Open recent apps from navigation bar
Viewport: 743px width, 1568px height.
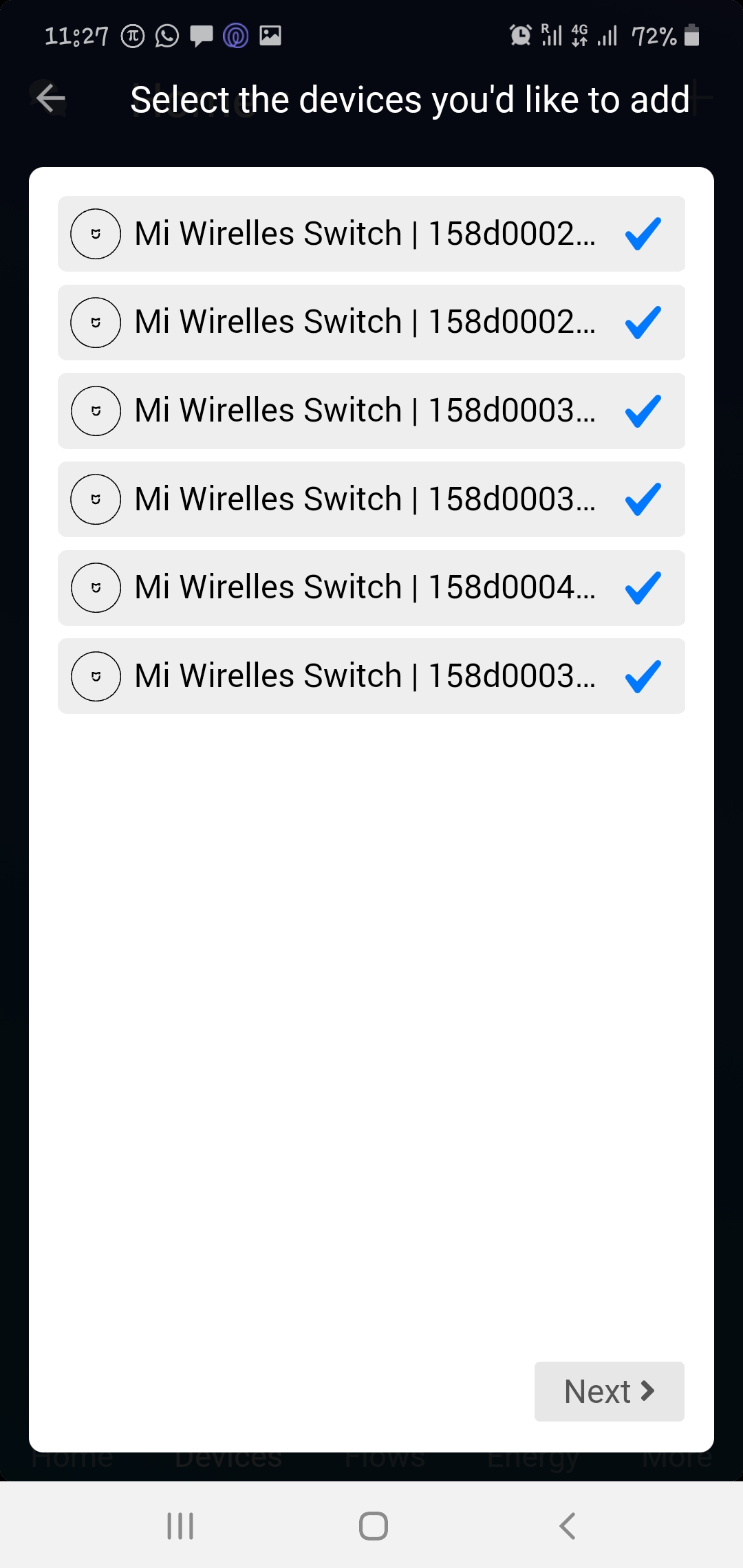(x=180, y=1525)
